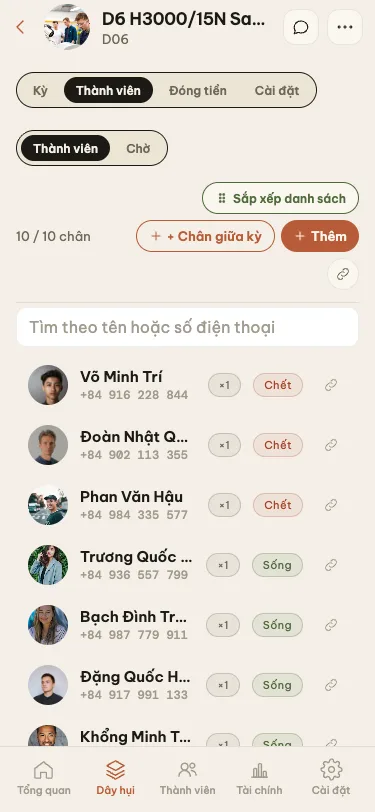Screen dimensions: 375x812
Task: Focus the name or phone search field
Action: coord(188,327)
